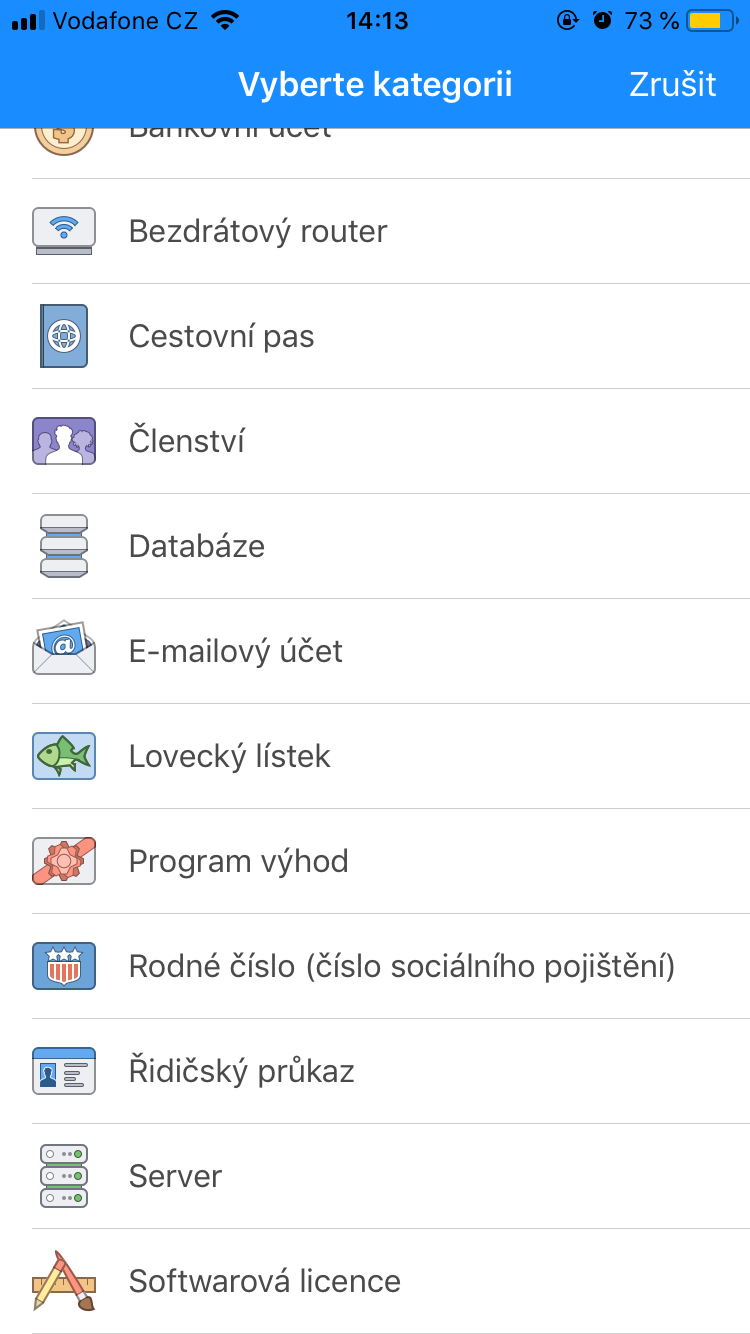Choose the Lovecký lístek category
Viewport: 750px width, 1334px height.
pyautogui.click(x=375, y=757)
